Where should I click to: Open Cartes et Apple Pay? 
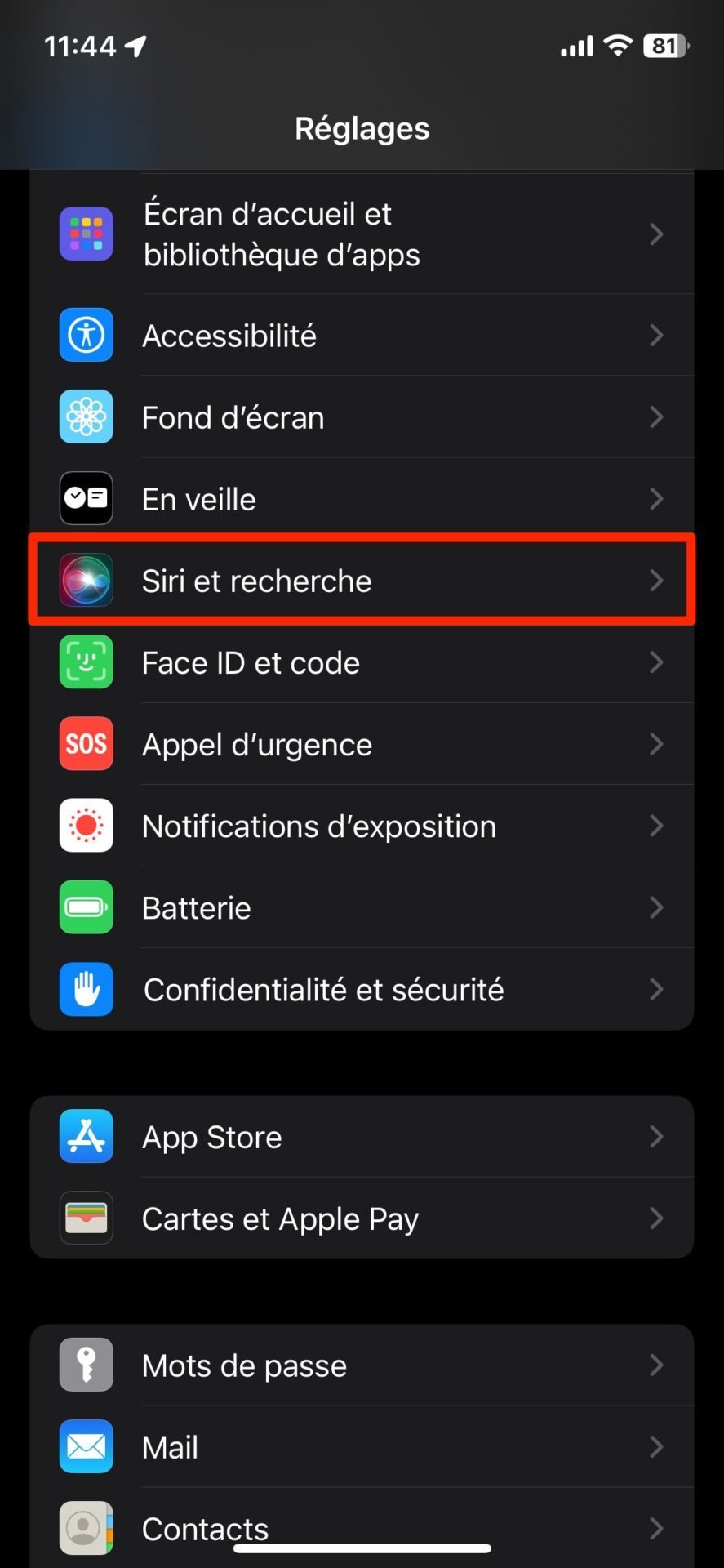tap(362, 1218)
